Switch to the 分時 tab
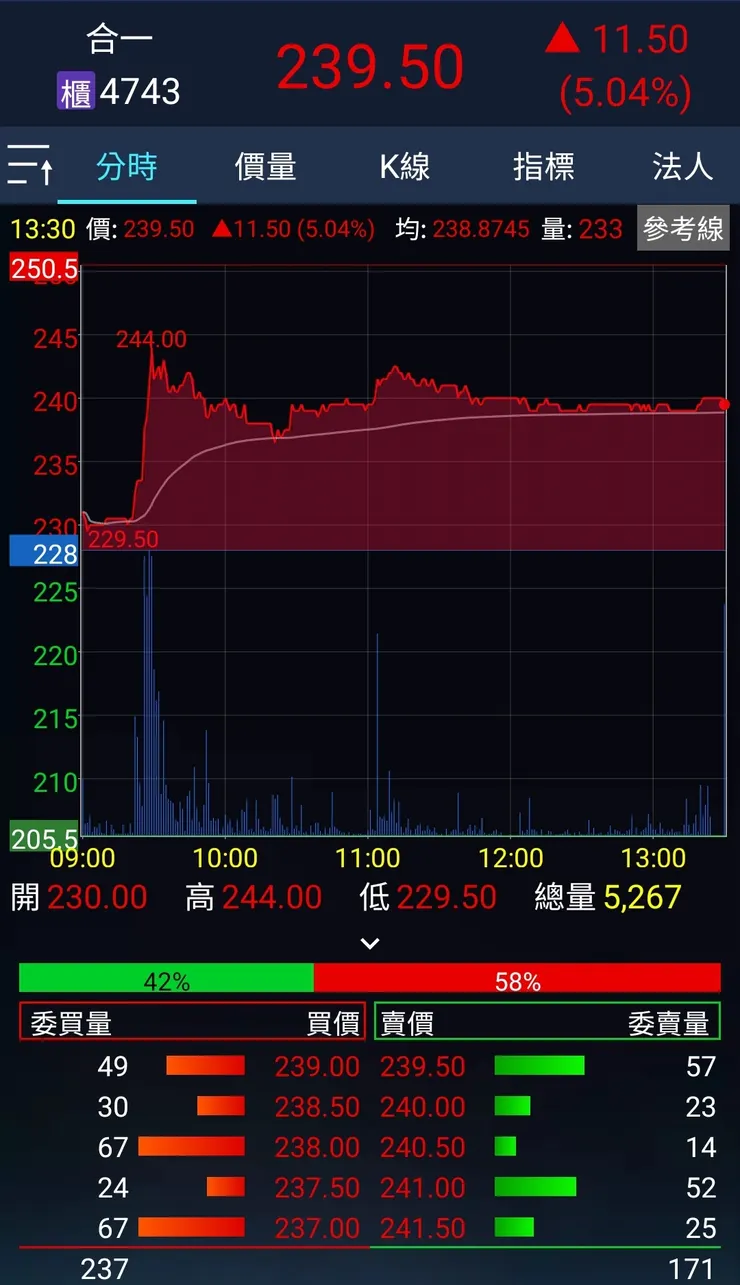 [127, 166]
